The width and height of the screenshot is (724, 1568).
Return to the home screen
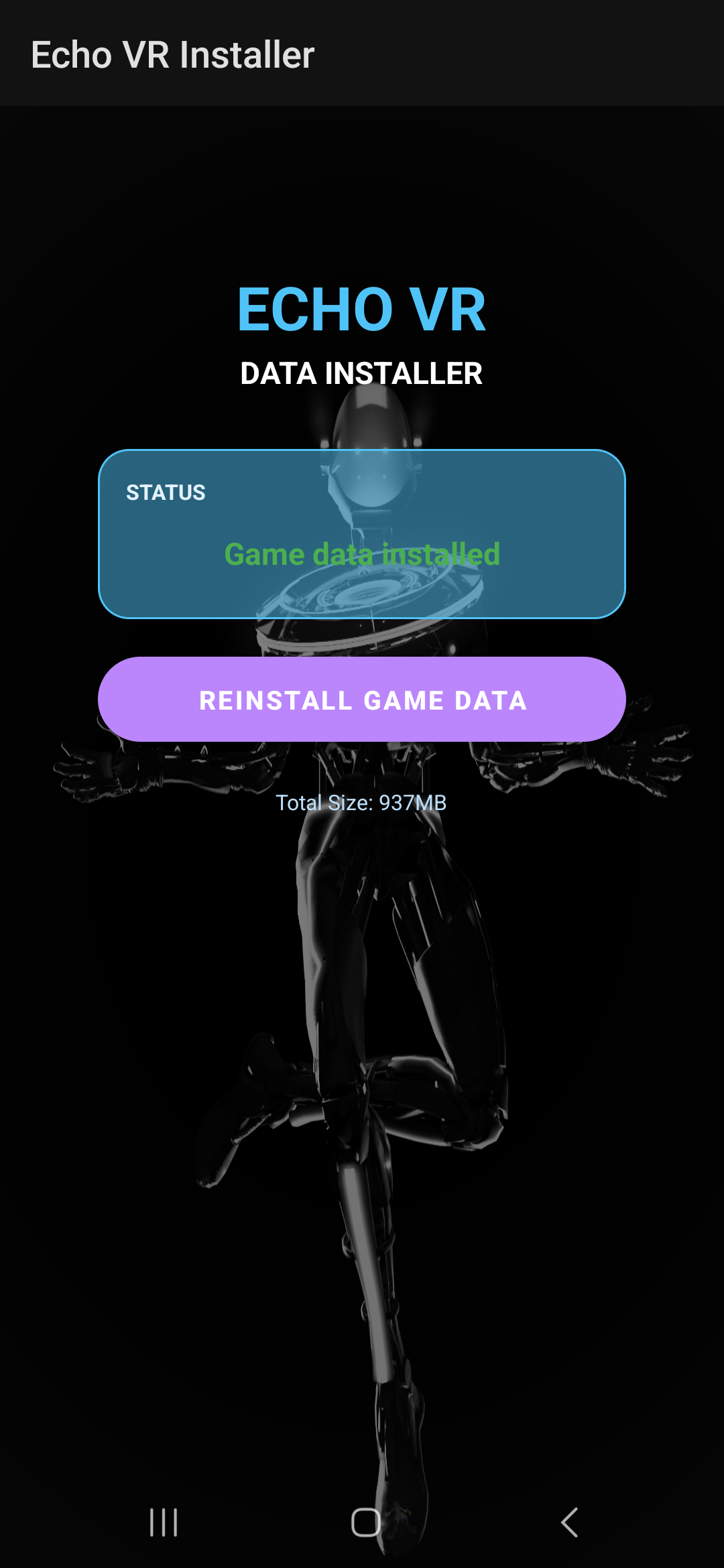click(x=365, y=1522)
